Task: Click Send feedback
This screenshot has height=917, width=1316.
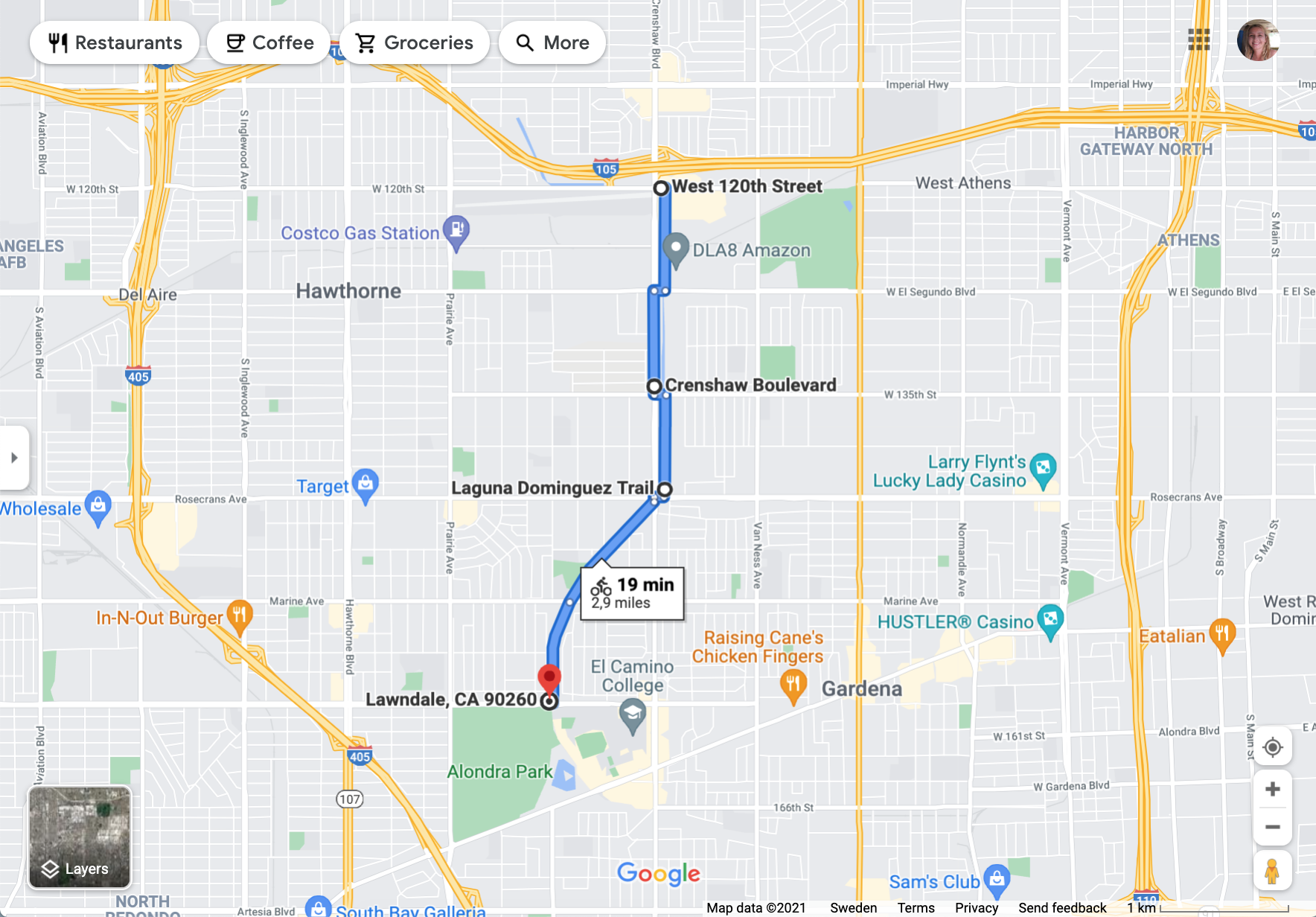Action: click(1062, 907)
